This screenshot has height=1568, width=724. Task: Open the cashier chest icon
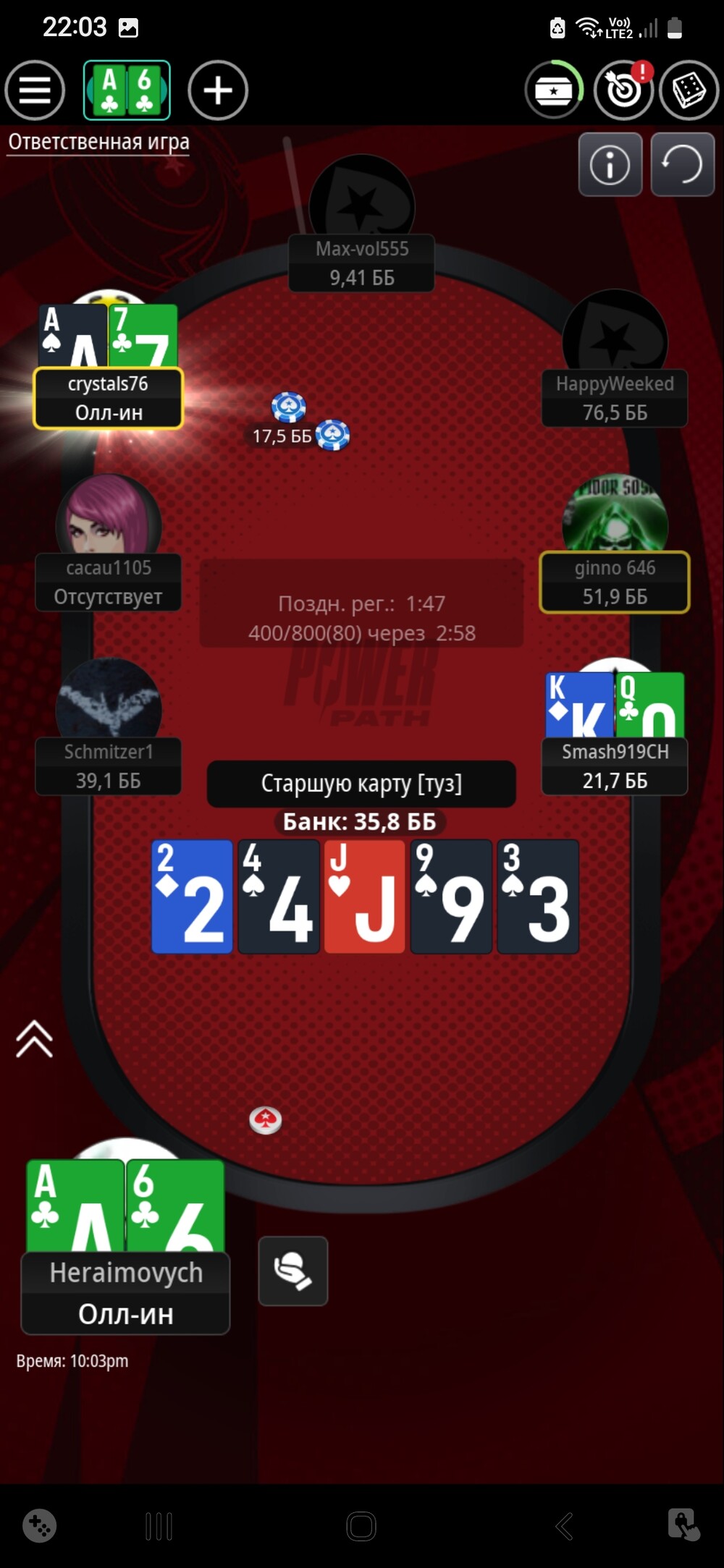point(554,90)
